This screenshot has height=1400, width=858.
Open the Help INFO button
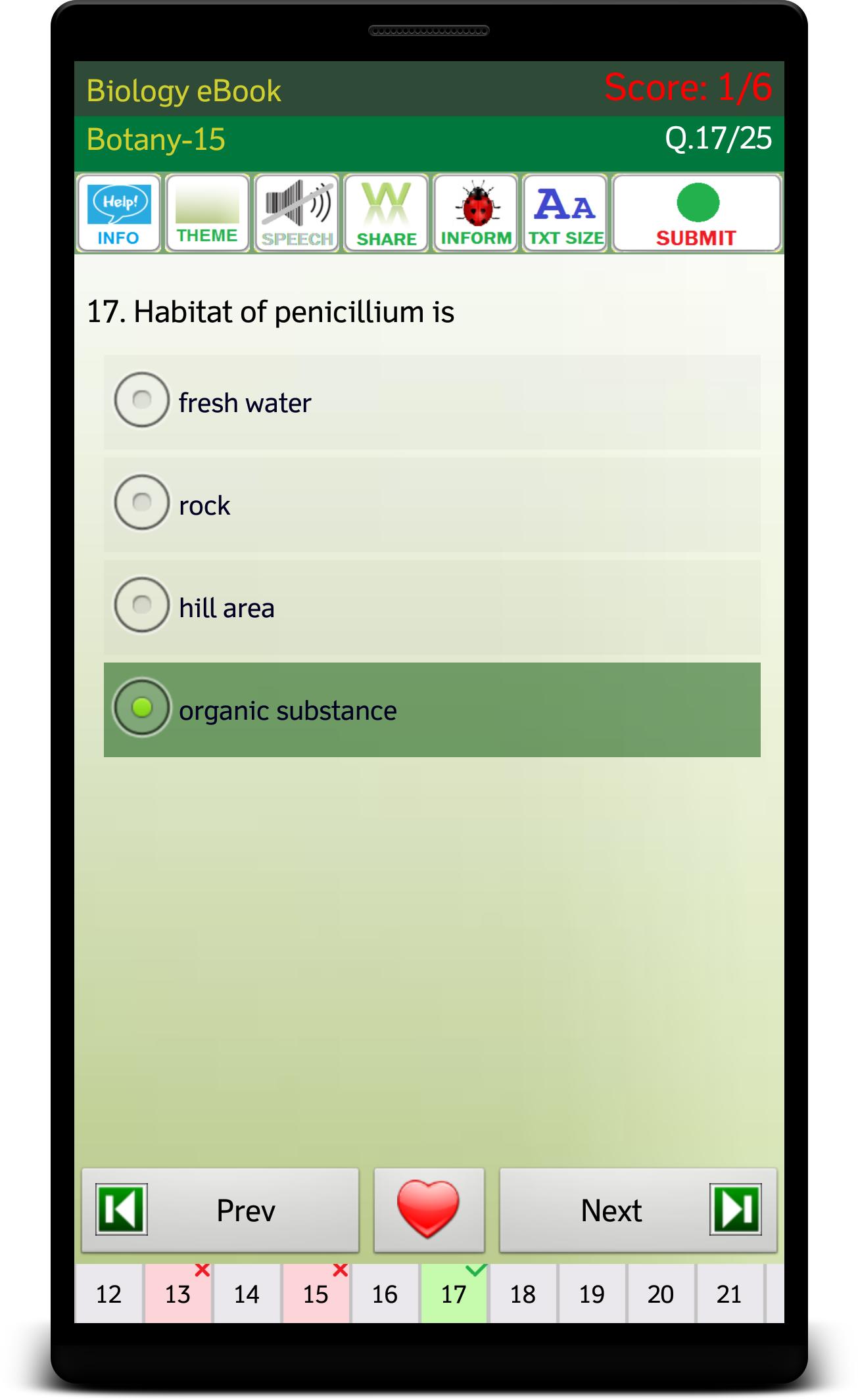click(x=118, y=213)
